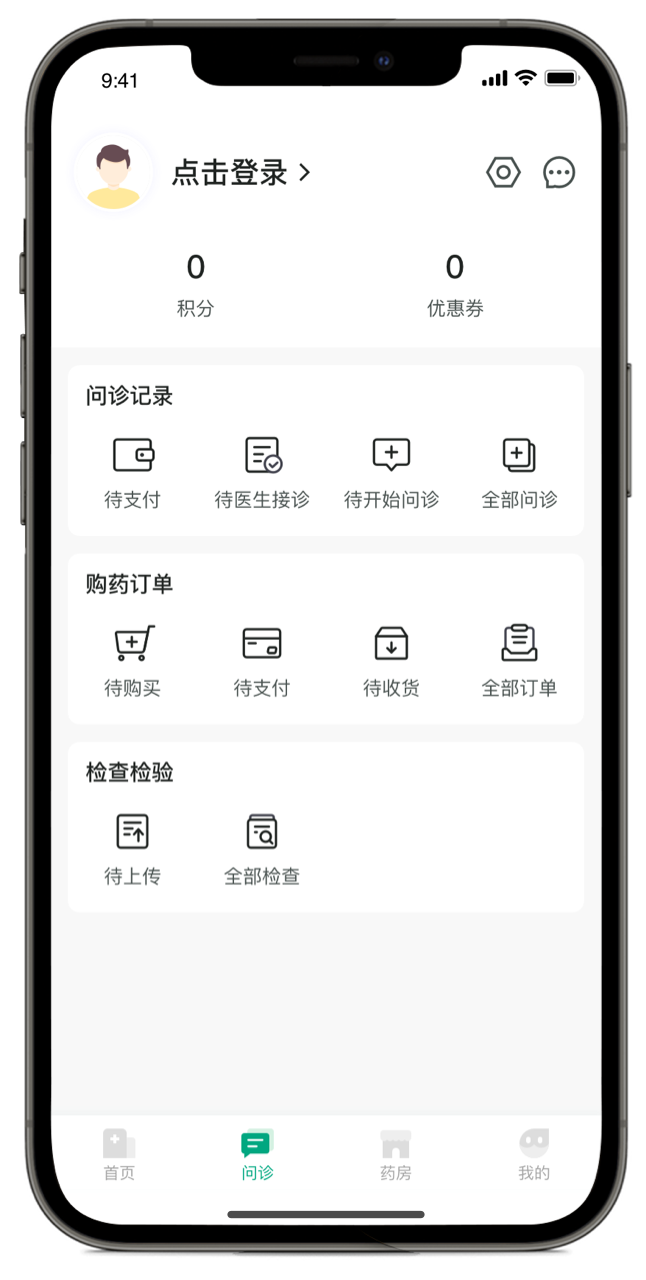This screenshot has height=1280, width=646.
Task: Tap 点击登录 to log in
Action: tap(240, 173)
